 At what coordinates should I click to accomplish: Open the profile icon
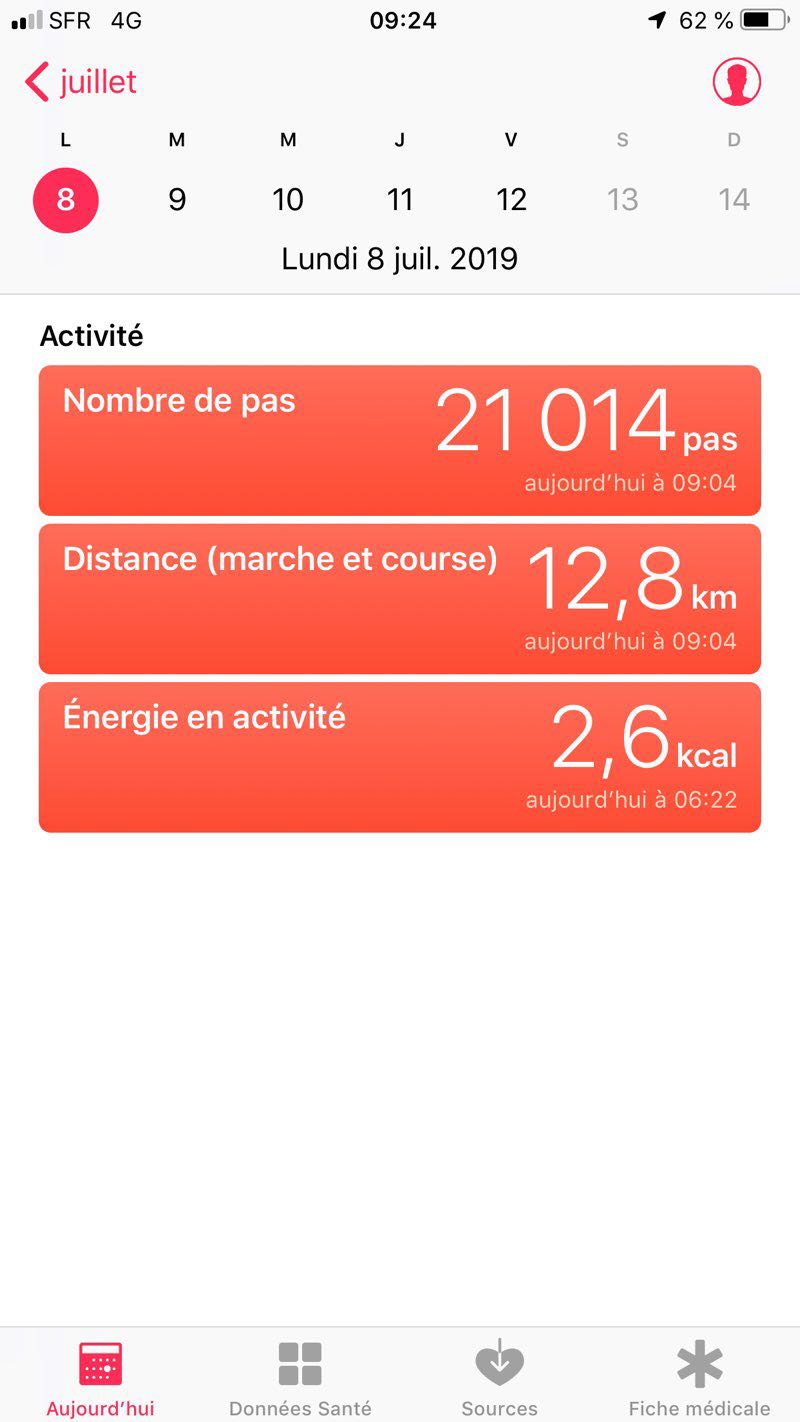point(737,82)
